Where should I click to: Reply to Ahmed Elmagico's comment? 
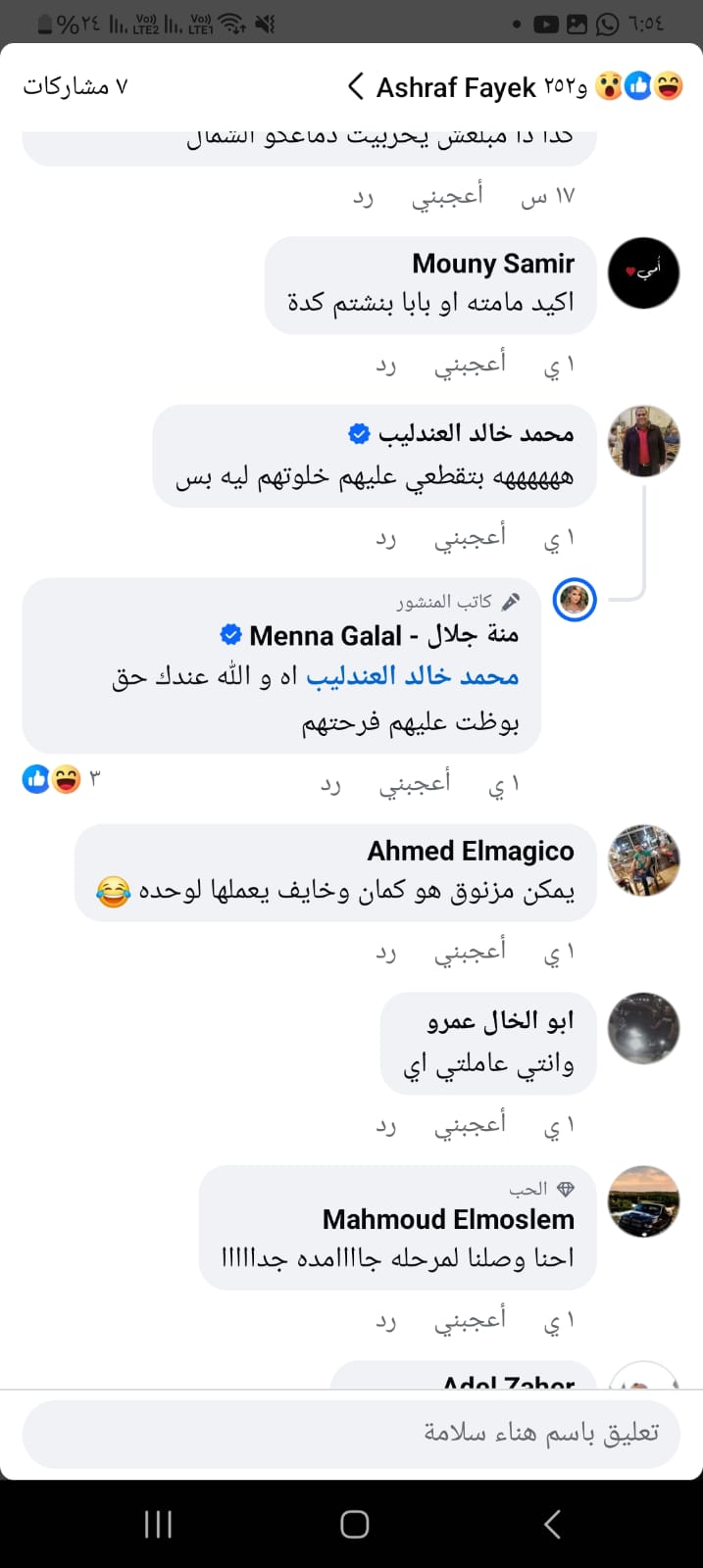coord(385,953)
